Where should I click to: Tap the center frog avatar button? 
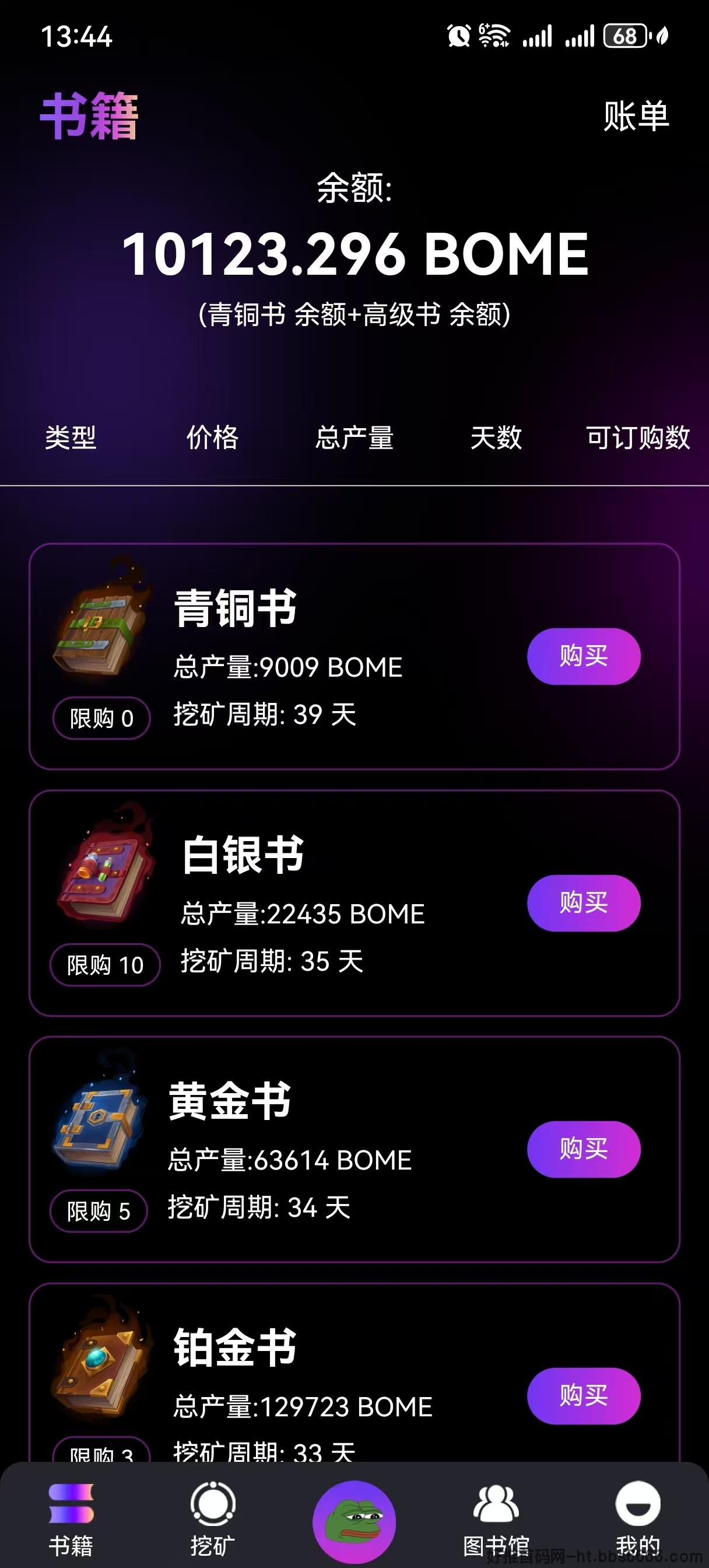pyautogui.click(x=354, y=1521)
